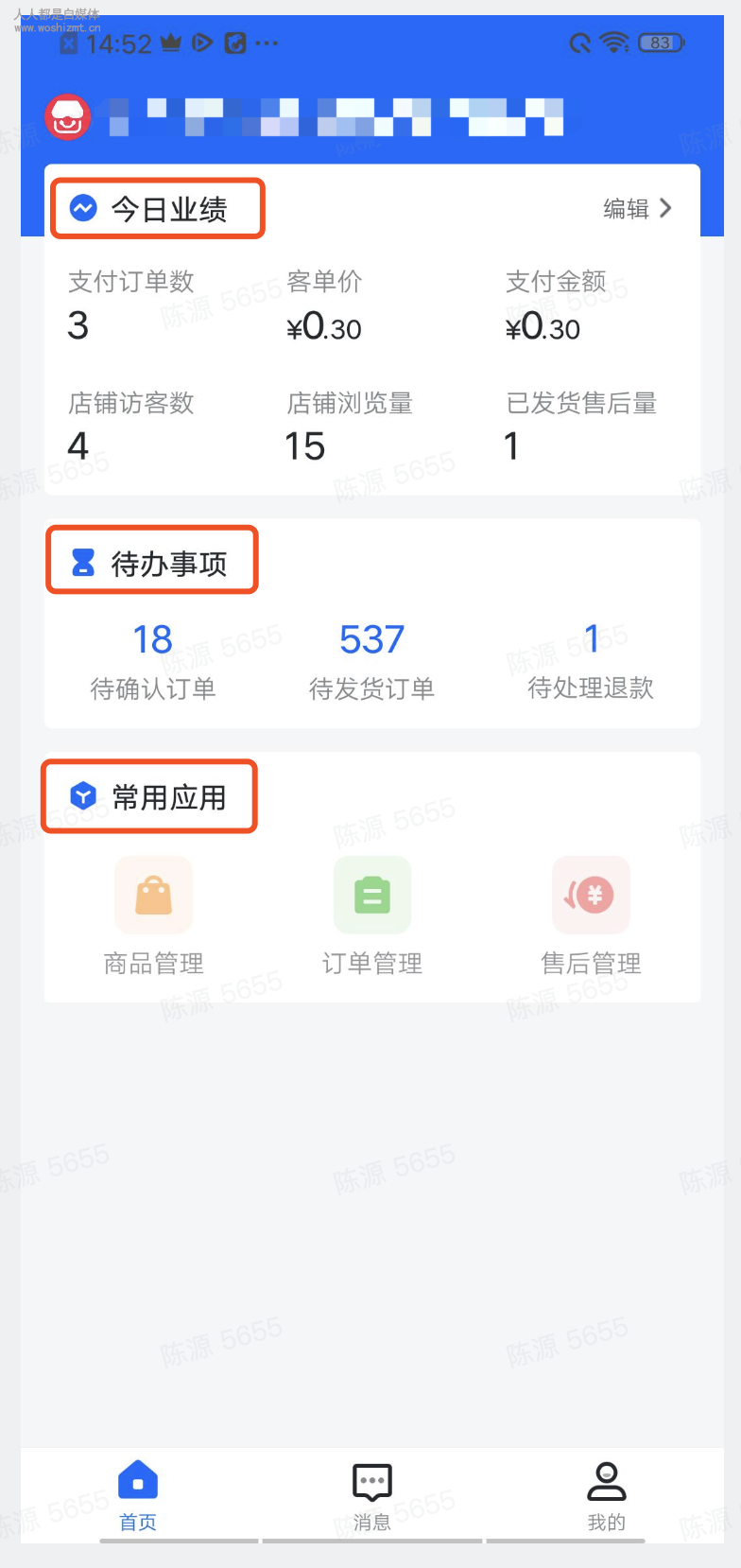This screenshot has width=741, height=1568.
Task: Open 订单管理 app
Action: [x=371, y=915]
